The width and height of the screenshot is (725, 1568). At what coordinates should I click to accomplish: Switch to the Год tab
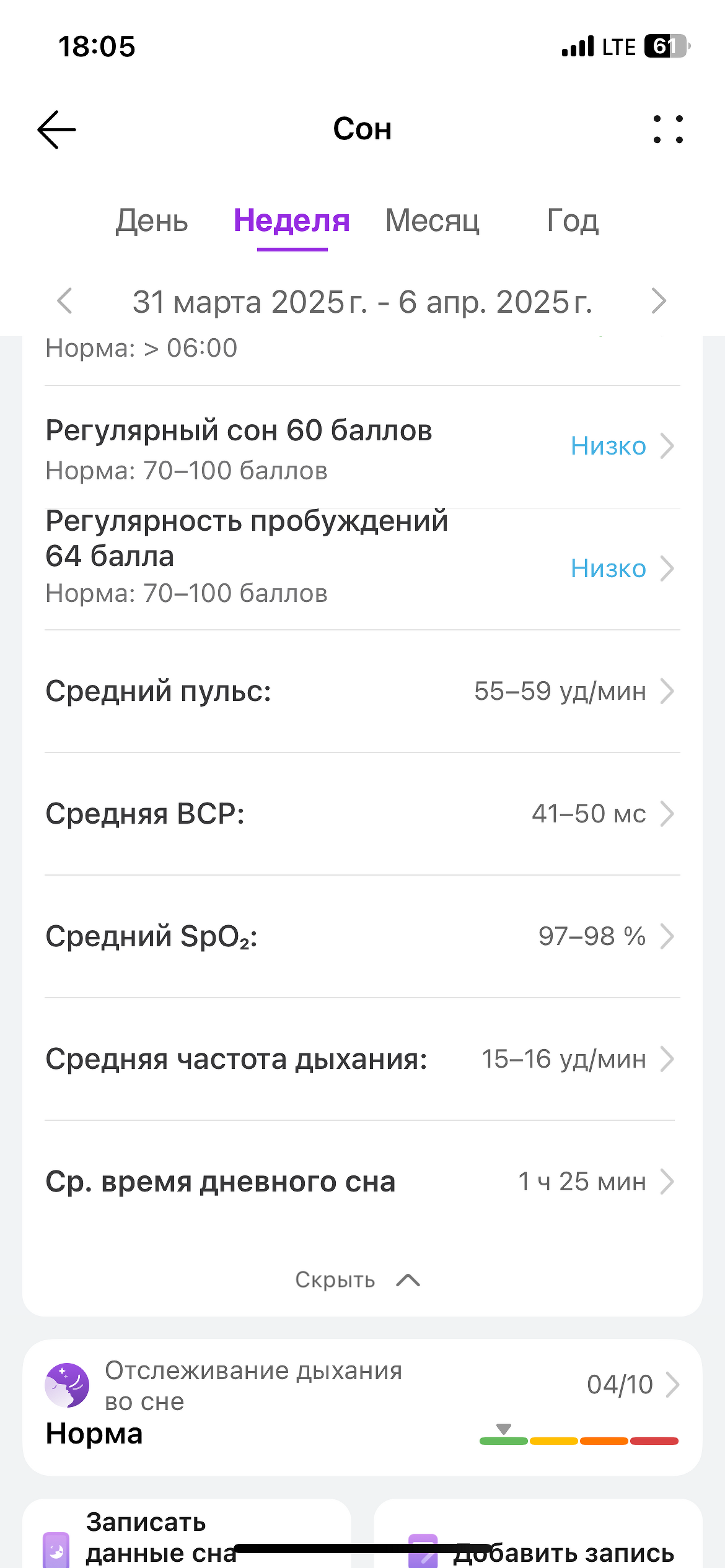(x=573, y=221)
